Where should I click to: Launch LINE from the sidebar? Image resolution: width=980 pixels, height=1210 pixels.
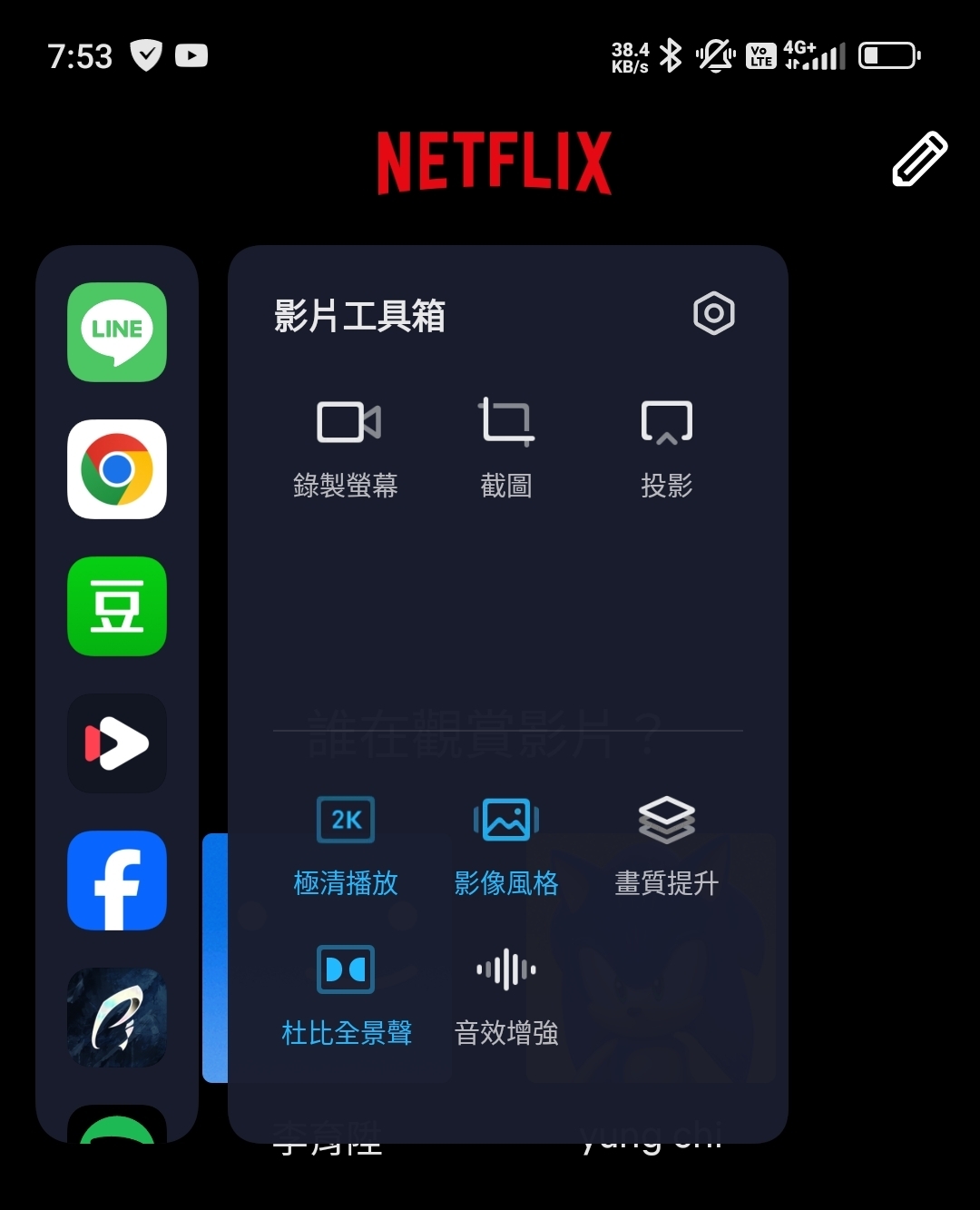point(117,332)
